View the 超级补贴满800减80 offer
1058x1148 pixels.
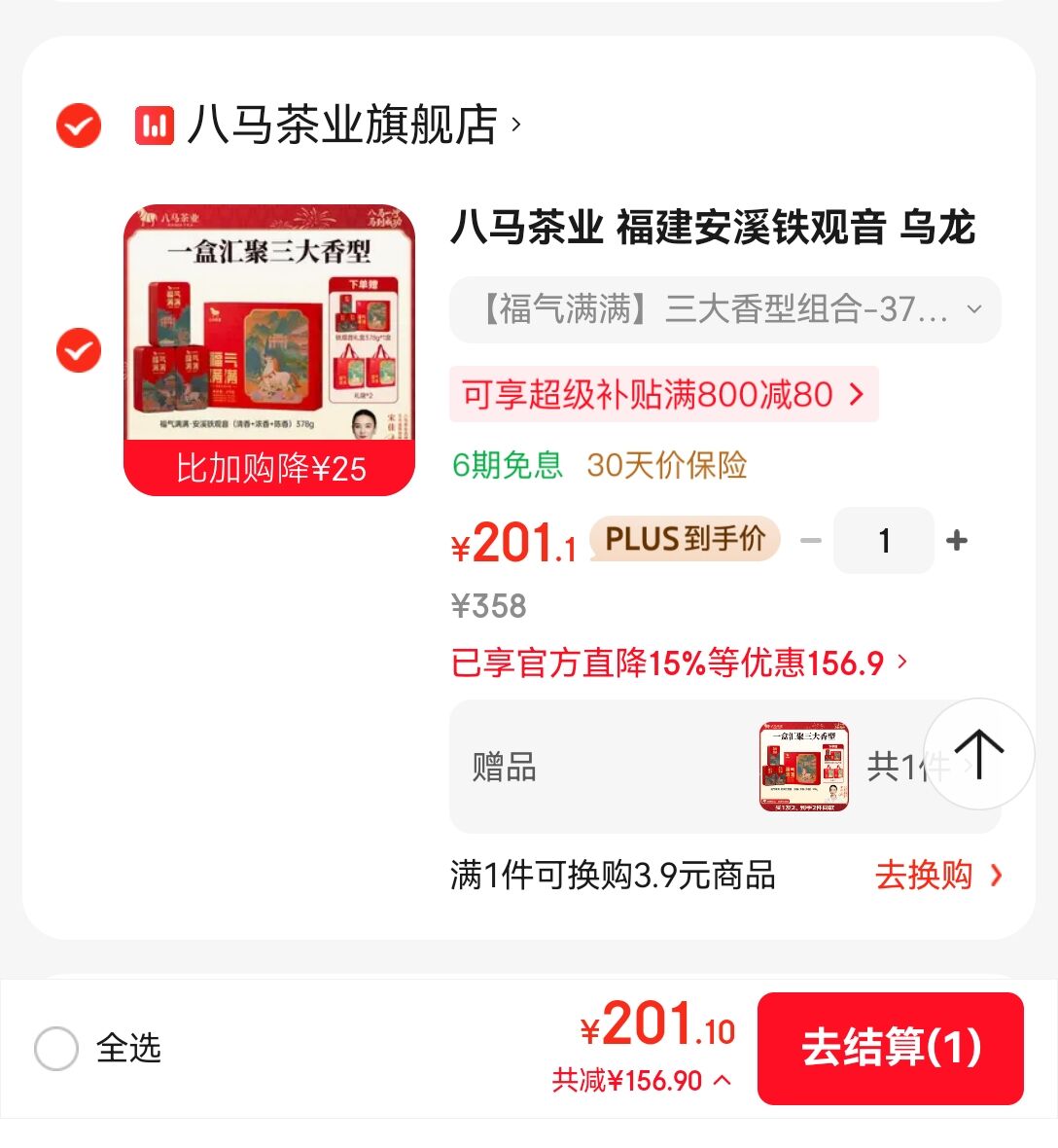click(663, 395)
